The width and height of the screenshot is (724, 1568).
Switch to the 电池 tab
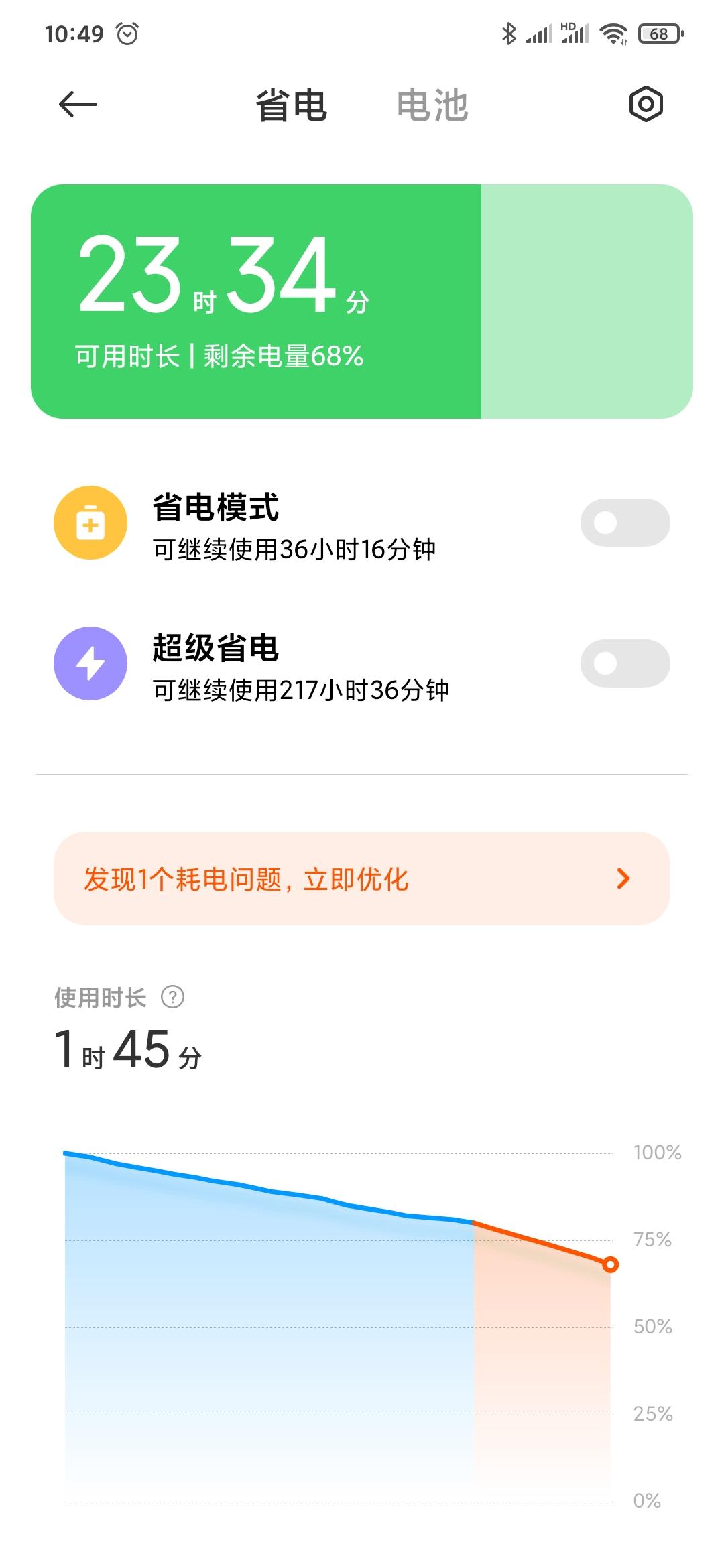pyautogui.click(x=432, y=105)
